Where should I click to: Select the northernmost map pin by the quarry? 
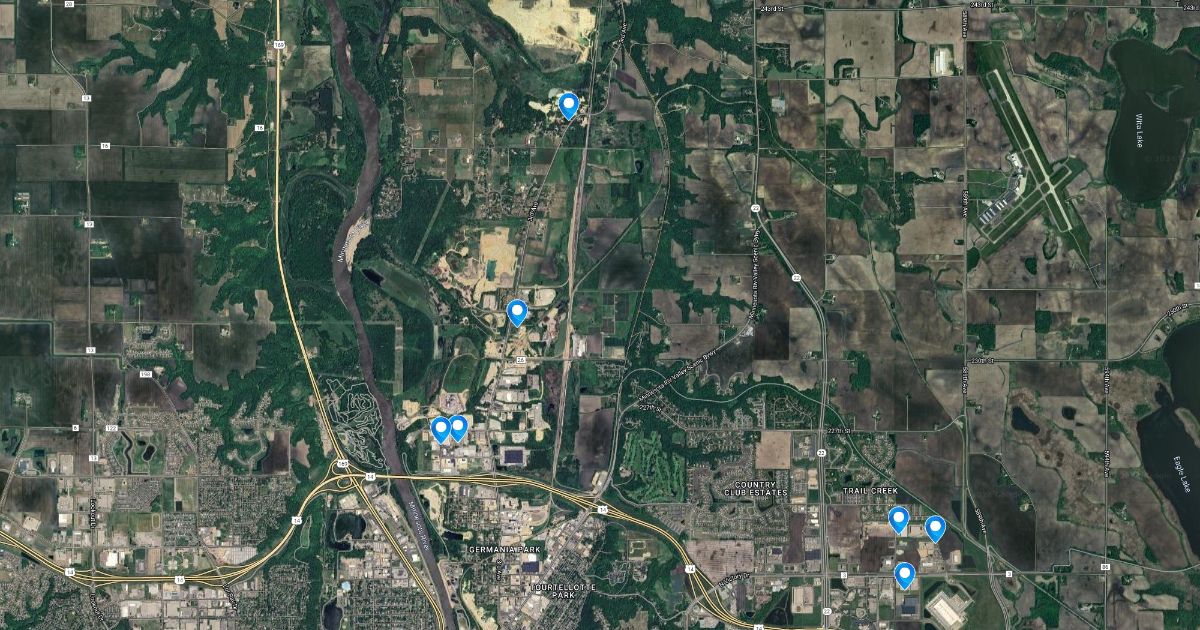pos(569,104)
